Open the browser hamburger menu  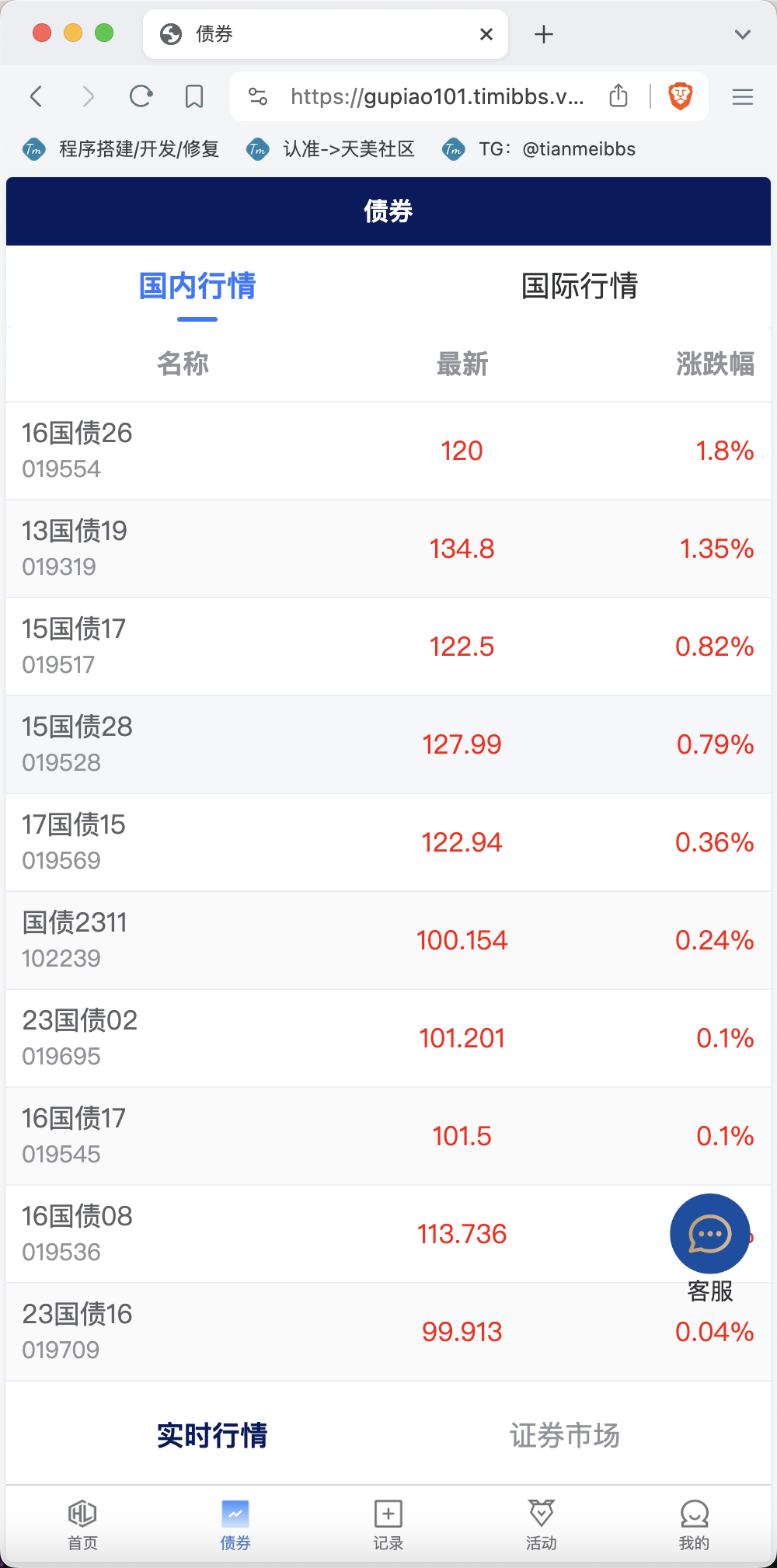743,96
